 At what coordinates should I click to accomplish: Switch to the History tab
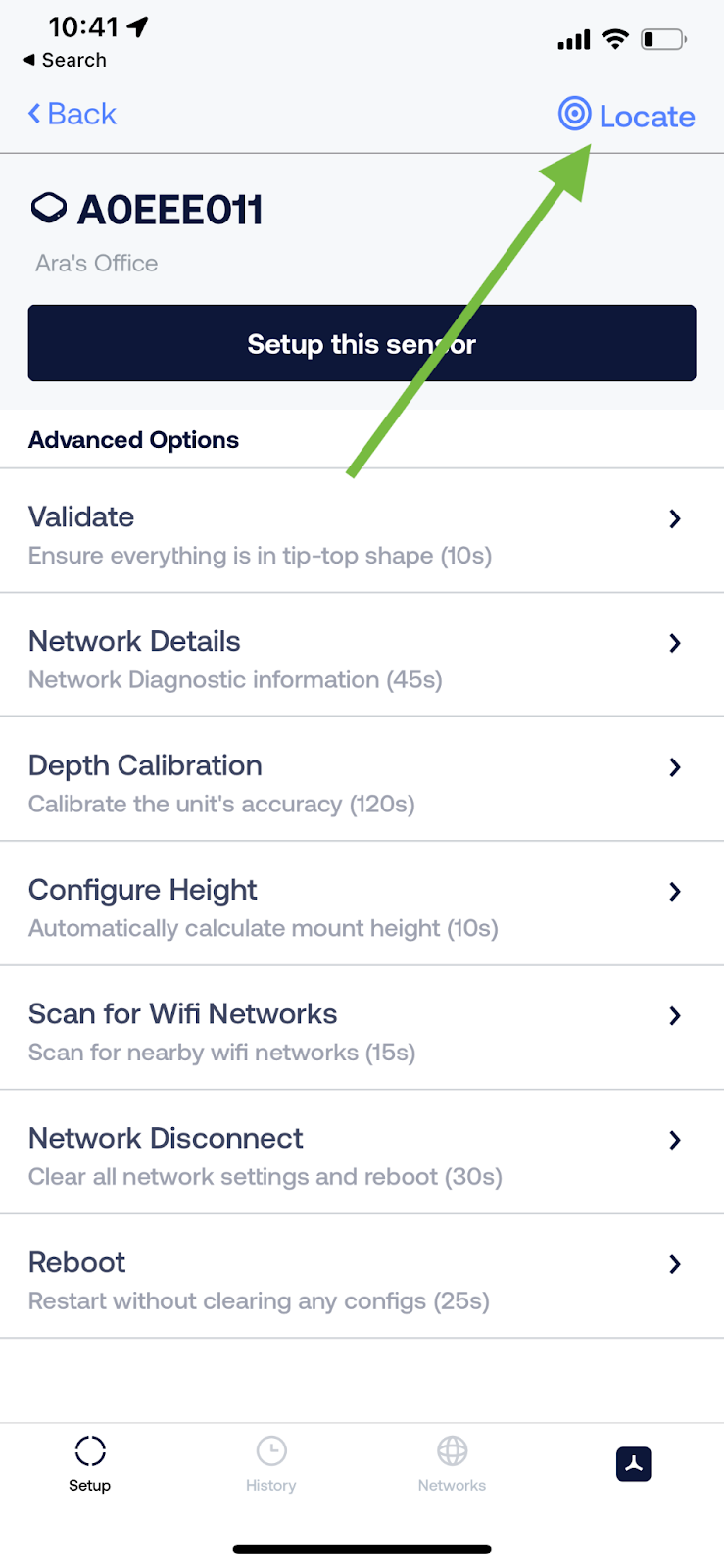point(271,1464)
